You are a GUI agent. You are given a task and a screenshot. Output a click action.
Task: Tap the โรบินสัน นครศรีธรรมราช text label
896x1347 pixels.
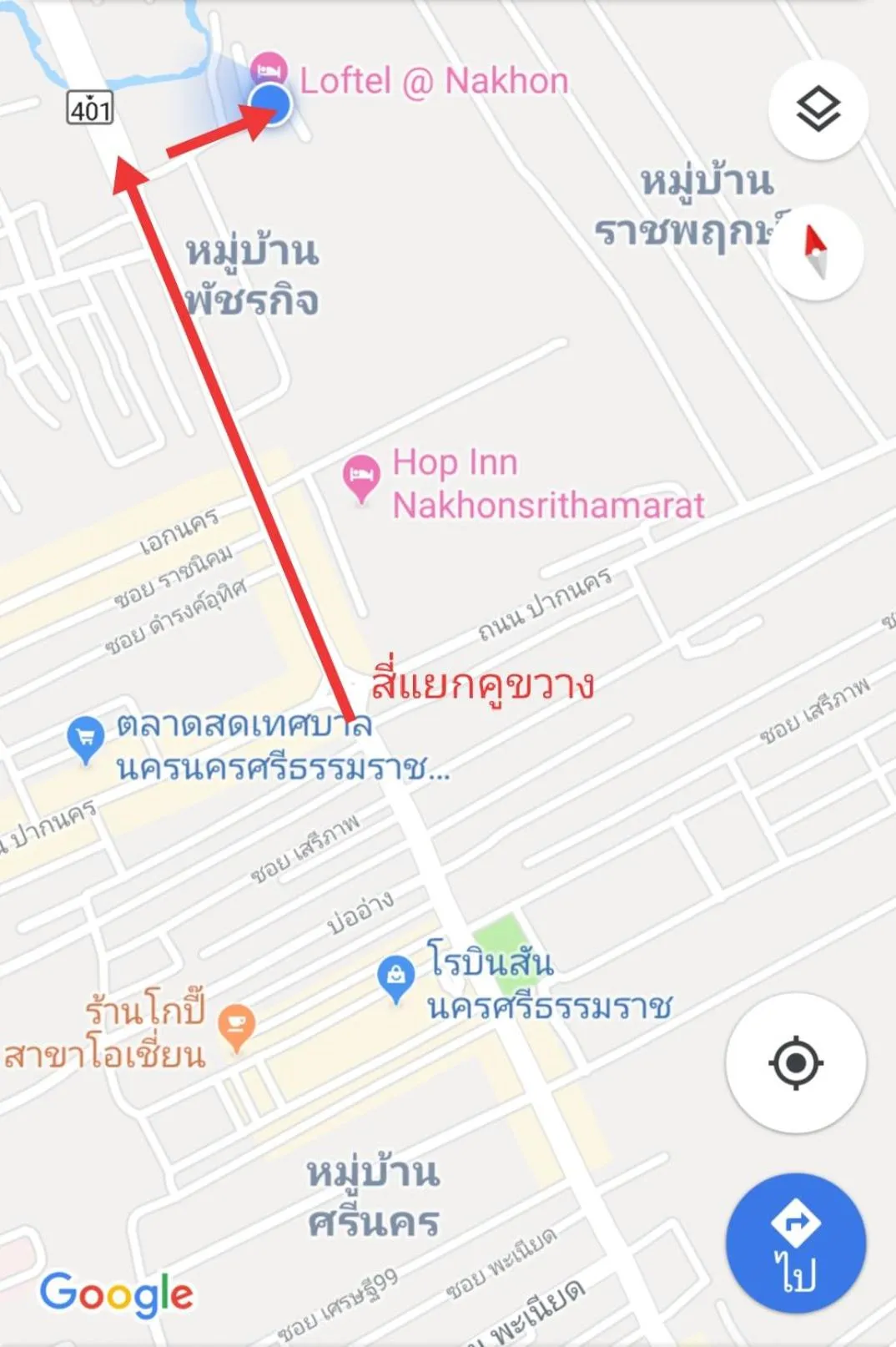tap(548, 986)
